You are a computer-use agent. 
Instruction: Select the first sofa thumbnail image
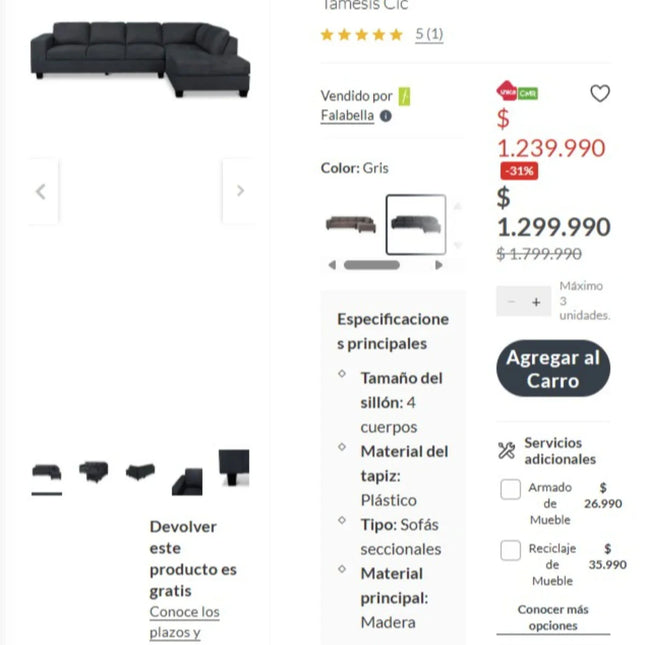click(46, 472)
